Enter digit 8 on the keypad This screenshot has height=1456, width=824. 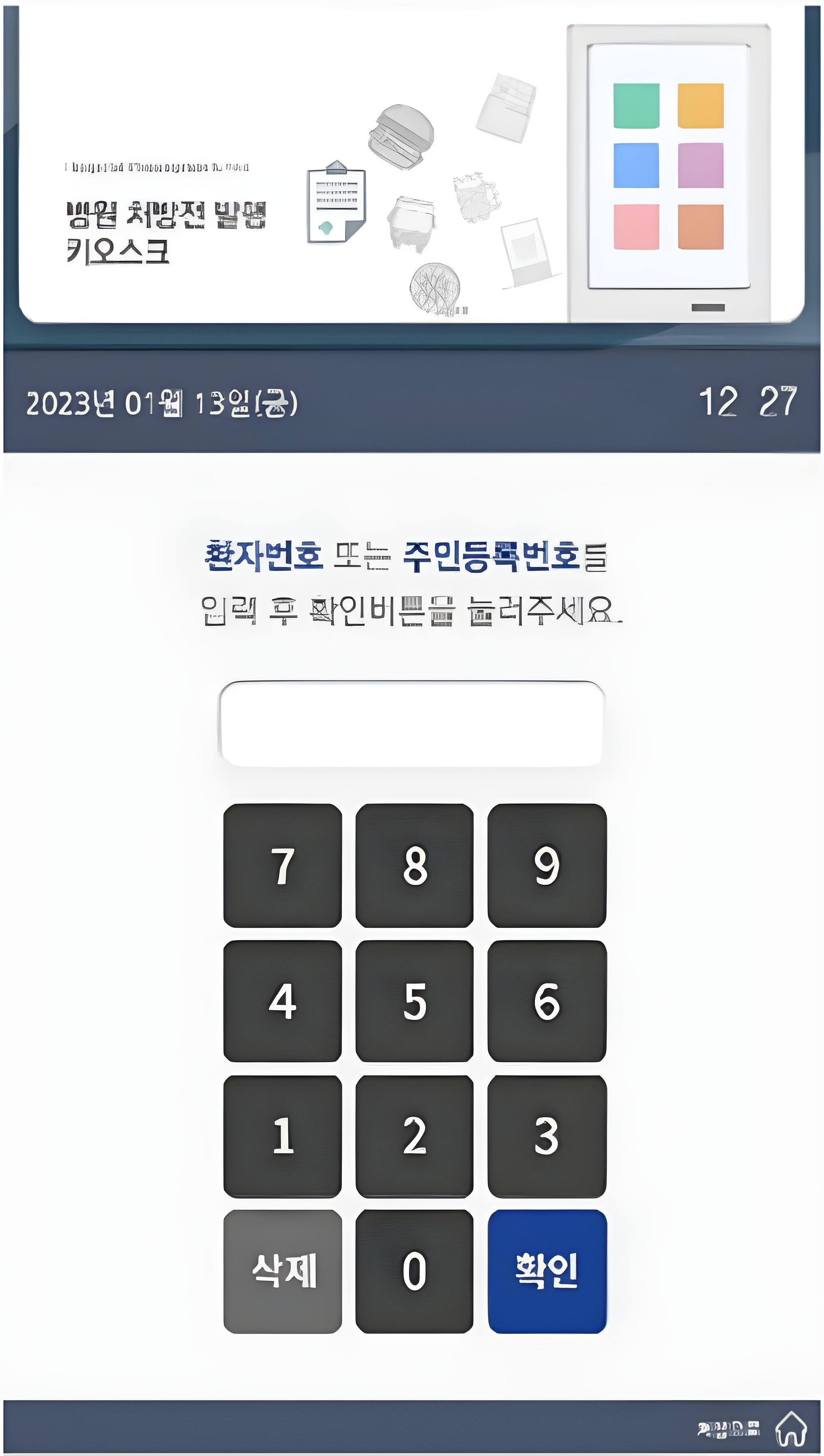point(414,865)
